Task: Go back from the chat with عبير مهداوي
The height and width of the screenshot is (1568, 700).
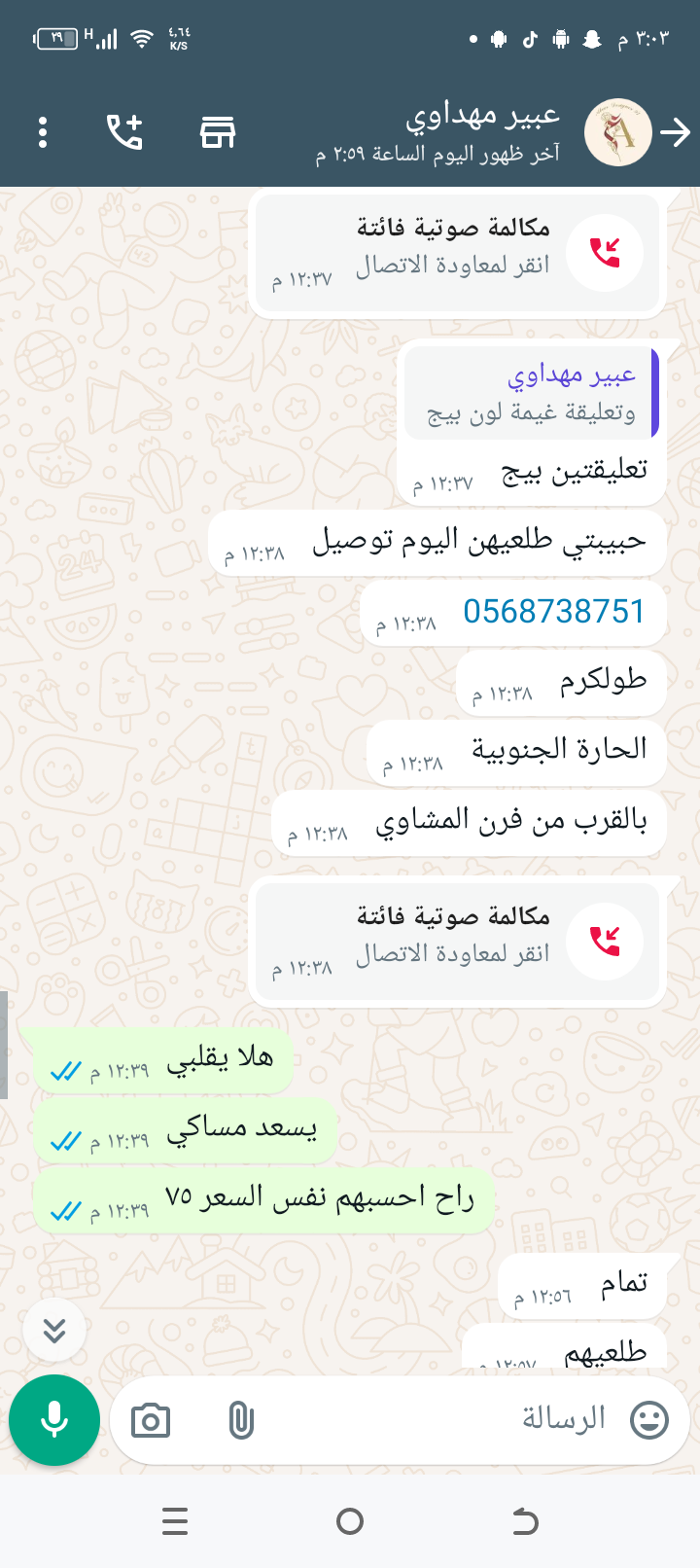Action: pos(675,132)
